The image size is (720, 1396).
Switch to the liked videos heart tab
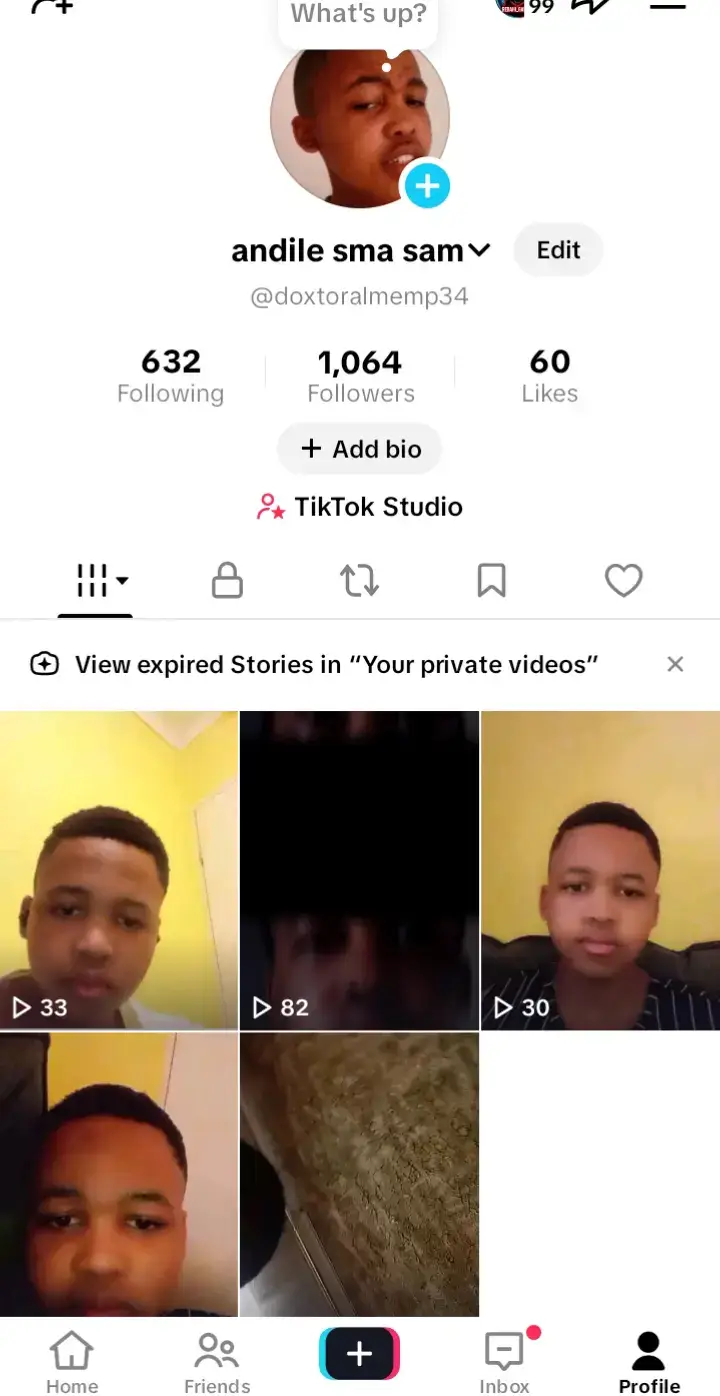point(623,580)
